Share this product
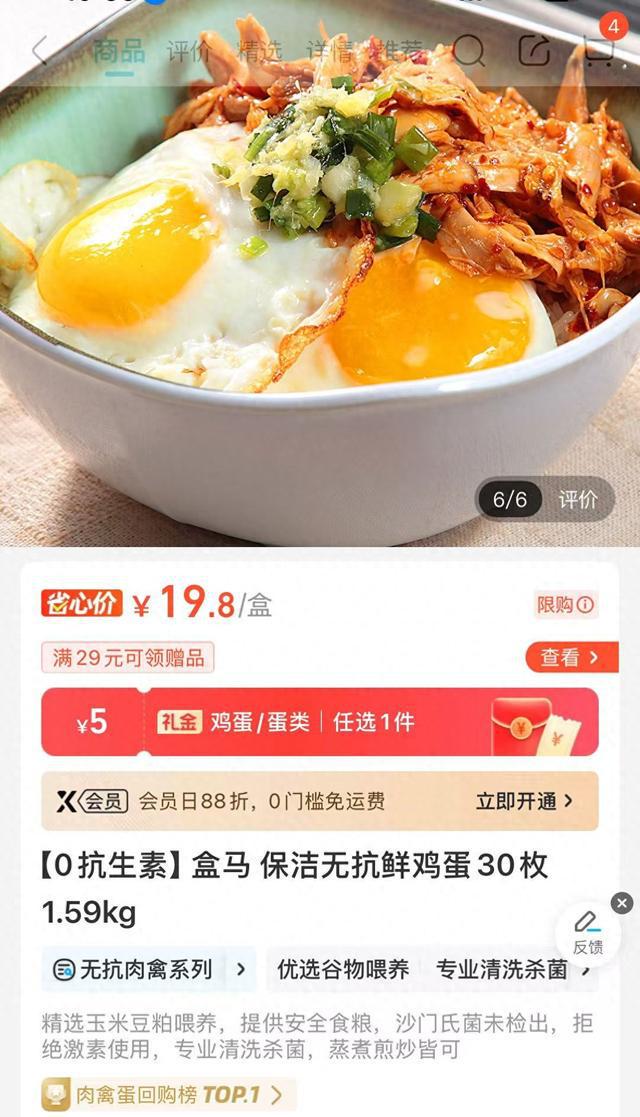640x1117 pixels. [x=535, y=50]
